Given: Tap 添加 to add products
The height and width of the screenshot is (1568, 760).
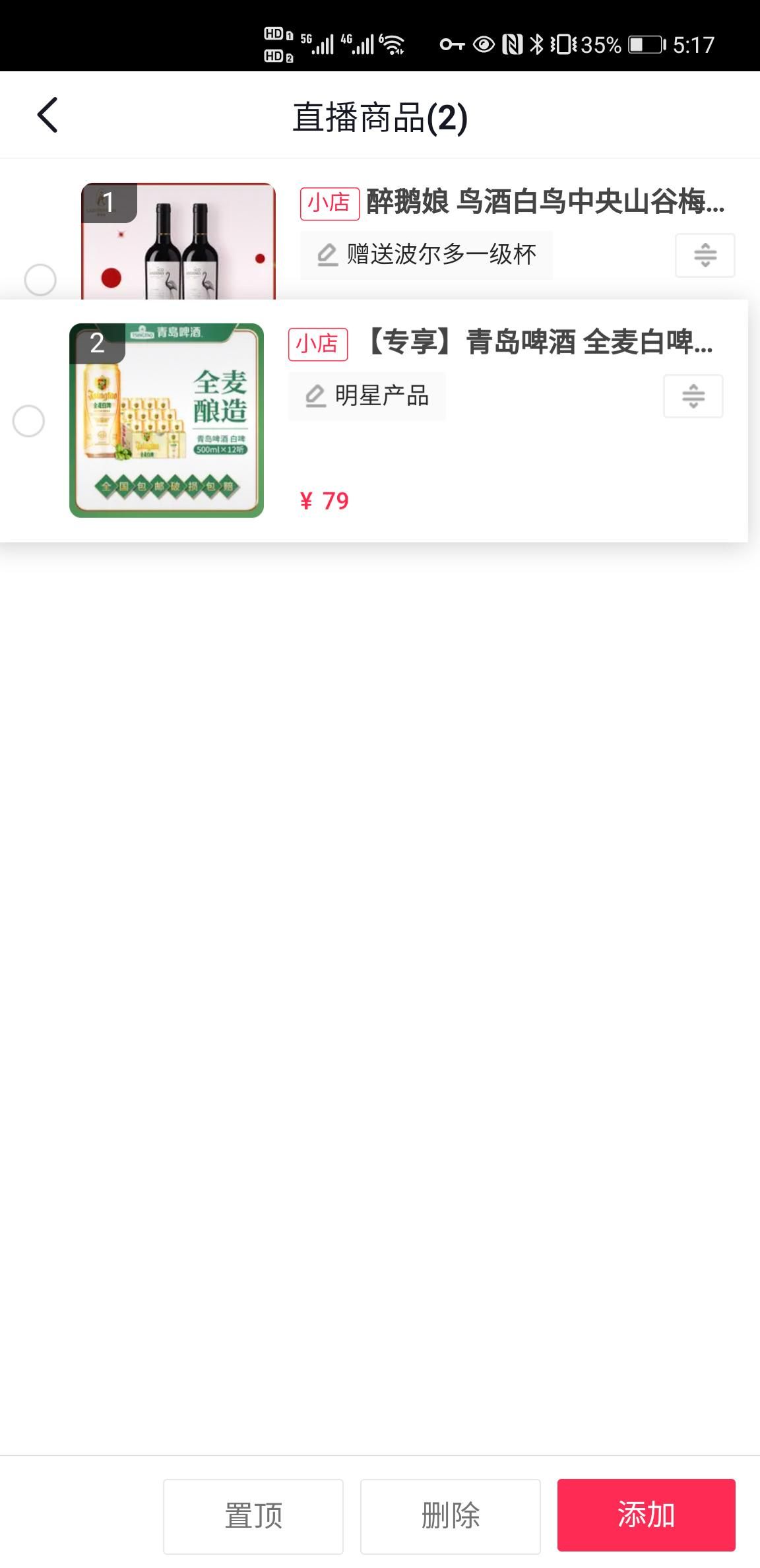Looking at the screenshot, I should pyautogui.click(x=647, y=1515).
